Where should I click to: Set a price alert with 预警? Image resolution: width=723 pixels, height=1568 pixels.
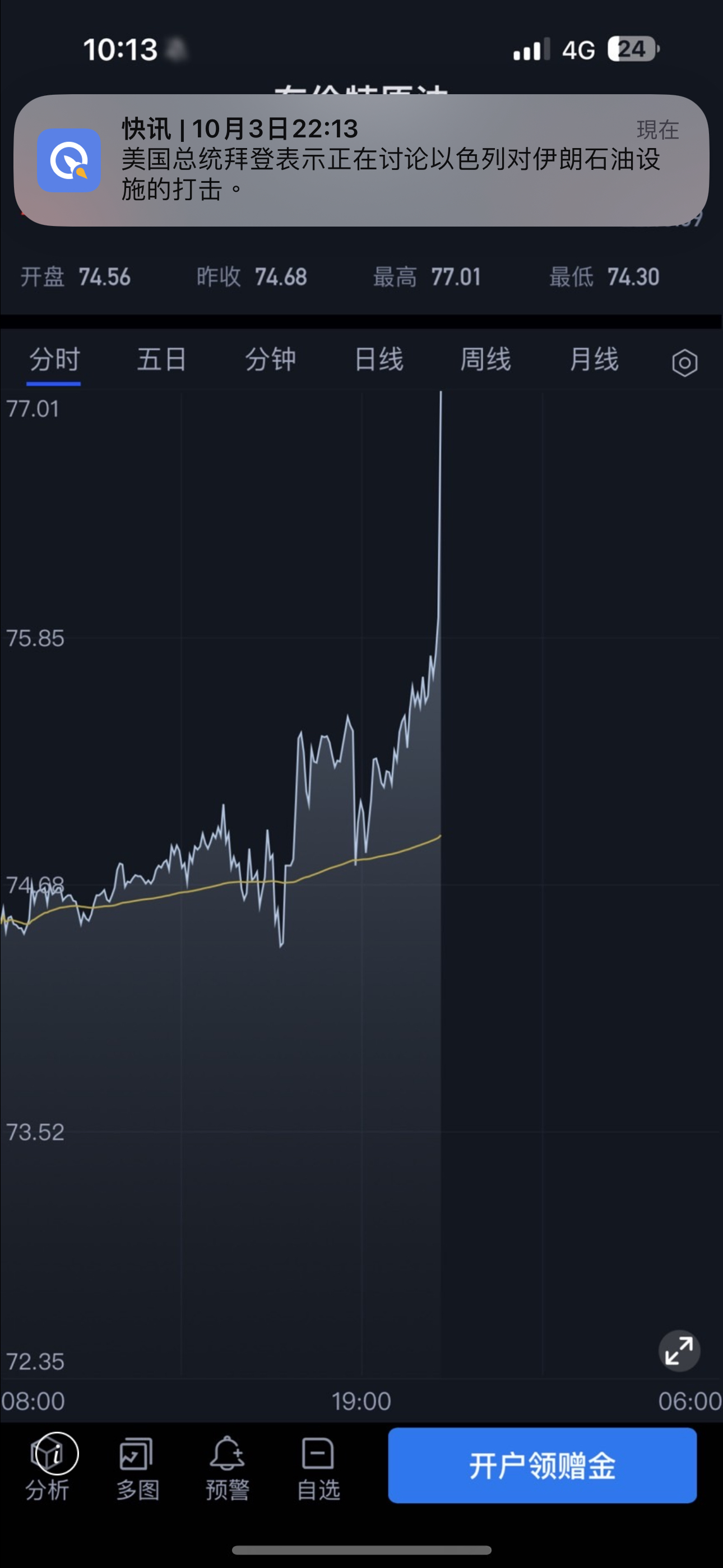pos(228,1468)
